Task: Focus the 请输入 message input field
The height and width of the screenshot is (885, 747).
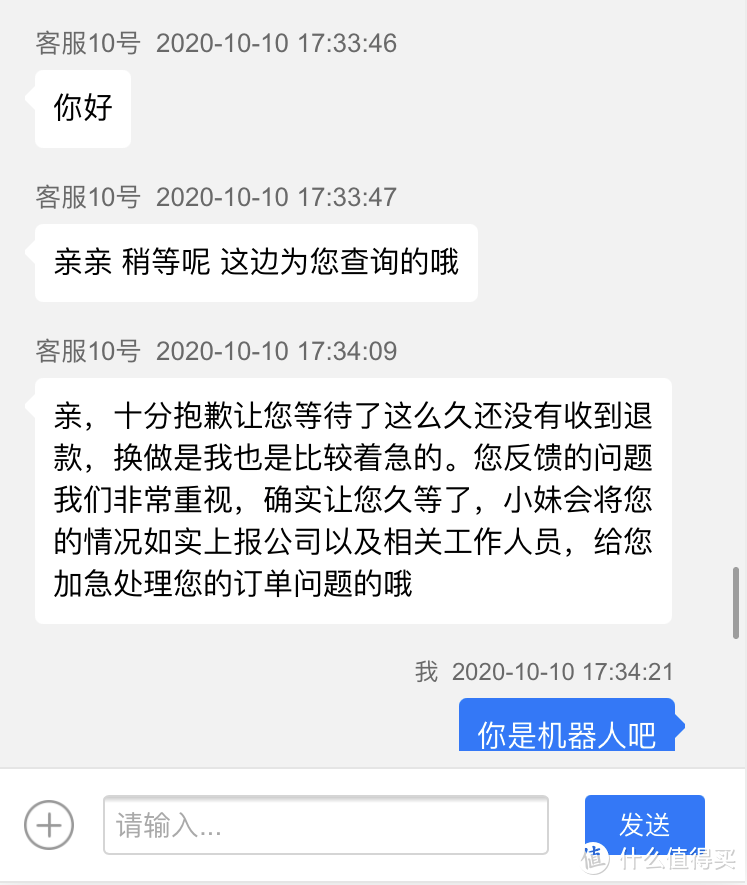Action: pyautogui.click(x=325, y=825)
